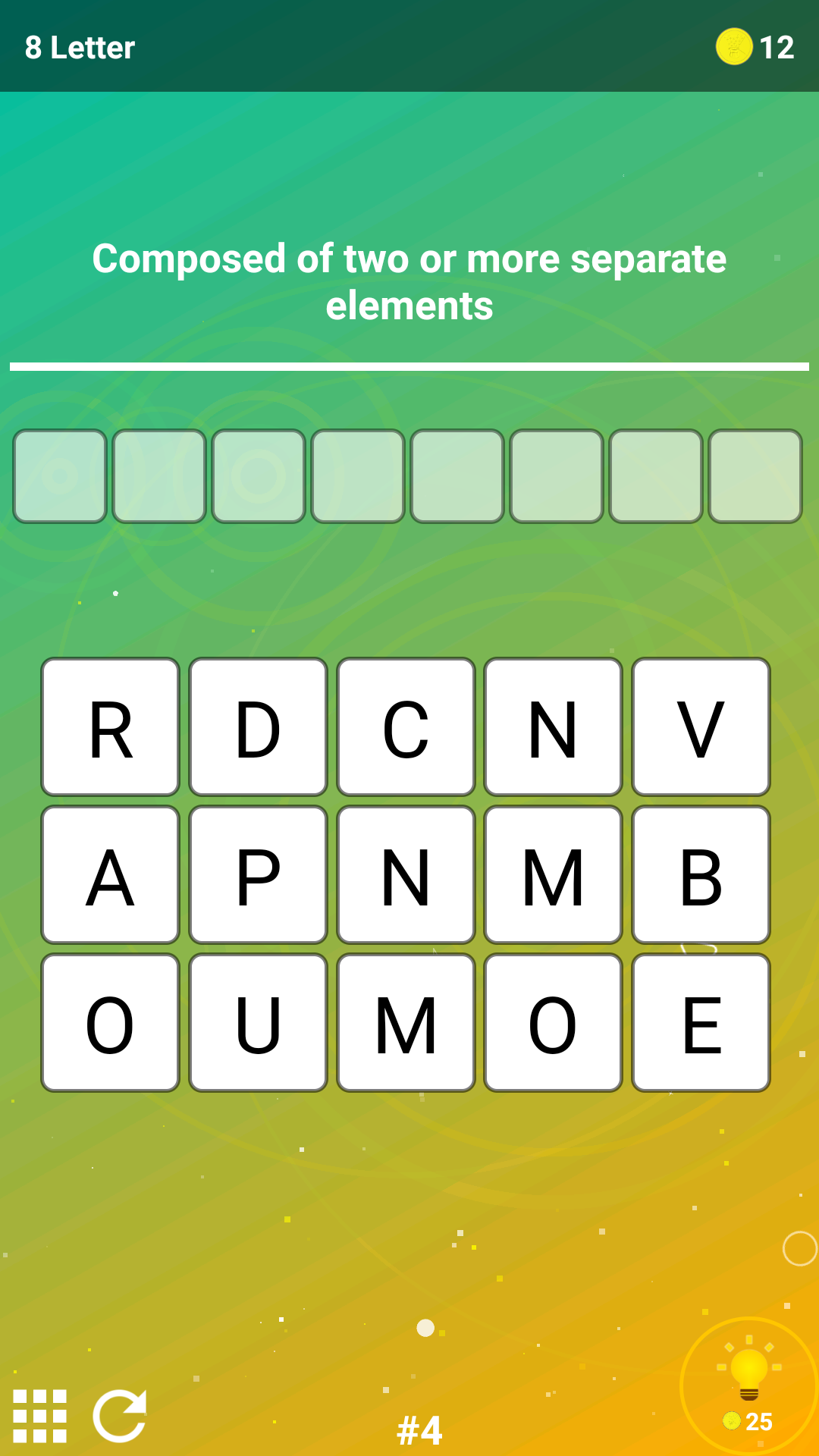Select the letter R tile
819x1456 pixels.
(111, 726)
